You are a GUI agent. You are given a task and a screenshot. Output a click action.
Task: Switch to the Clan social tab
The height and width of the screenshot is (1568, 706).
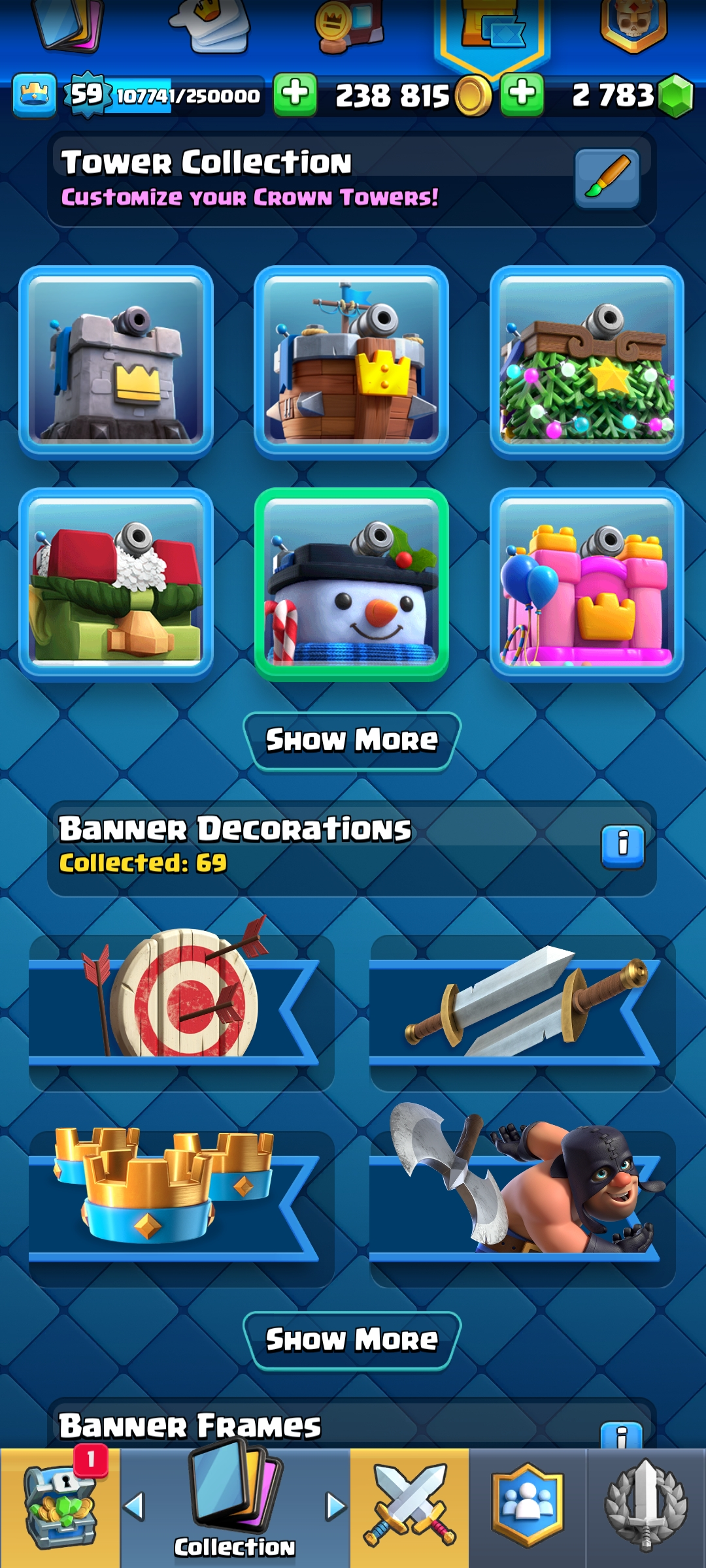click(528, 1506)
